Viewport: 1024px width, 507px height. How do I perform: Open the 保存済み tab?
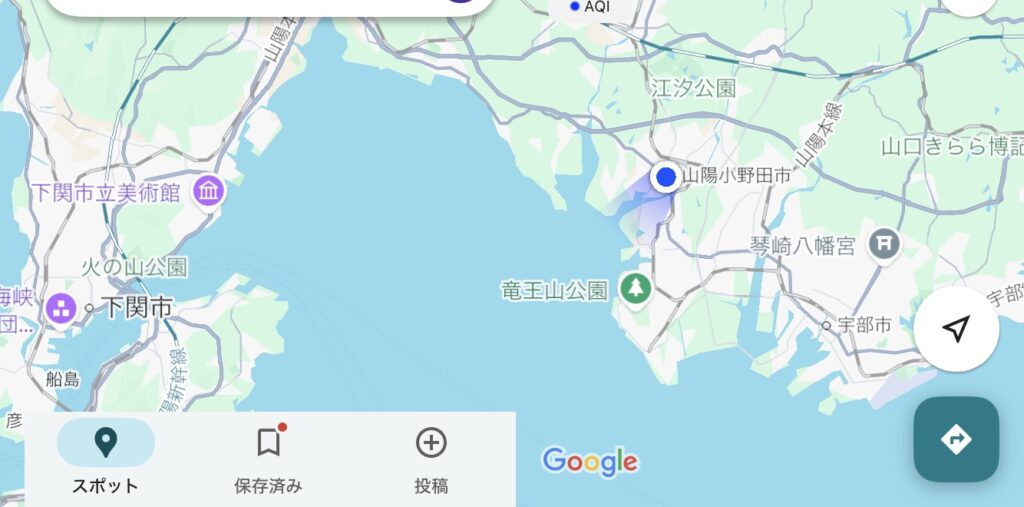268,458
